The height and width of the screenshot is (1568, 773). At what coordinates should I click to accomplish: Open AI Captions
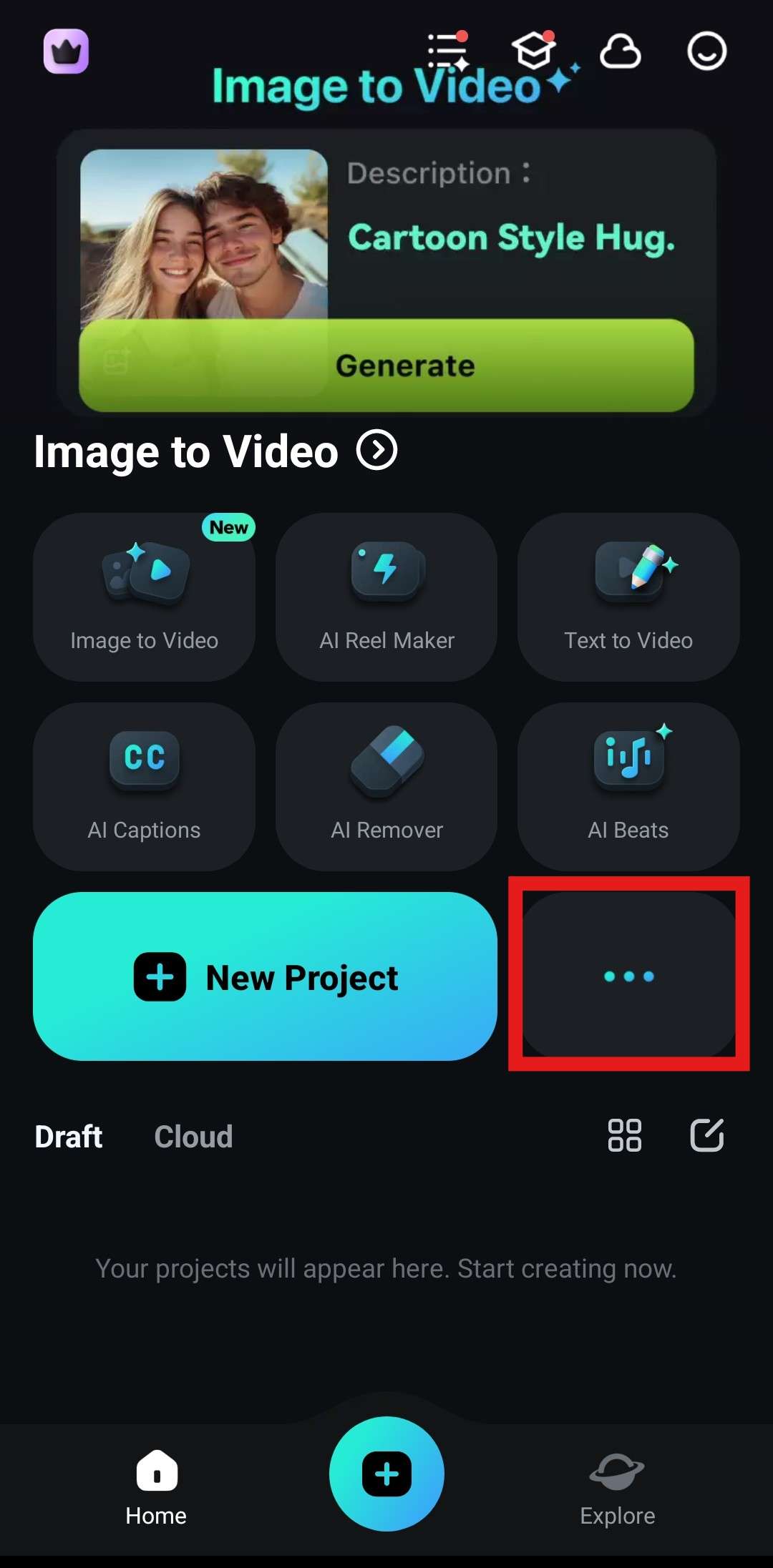pos(145,787)
